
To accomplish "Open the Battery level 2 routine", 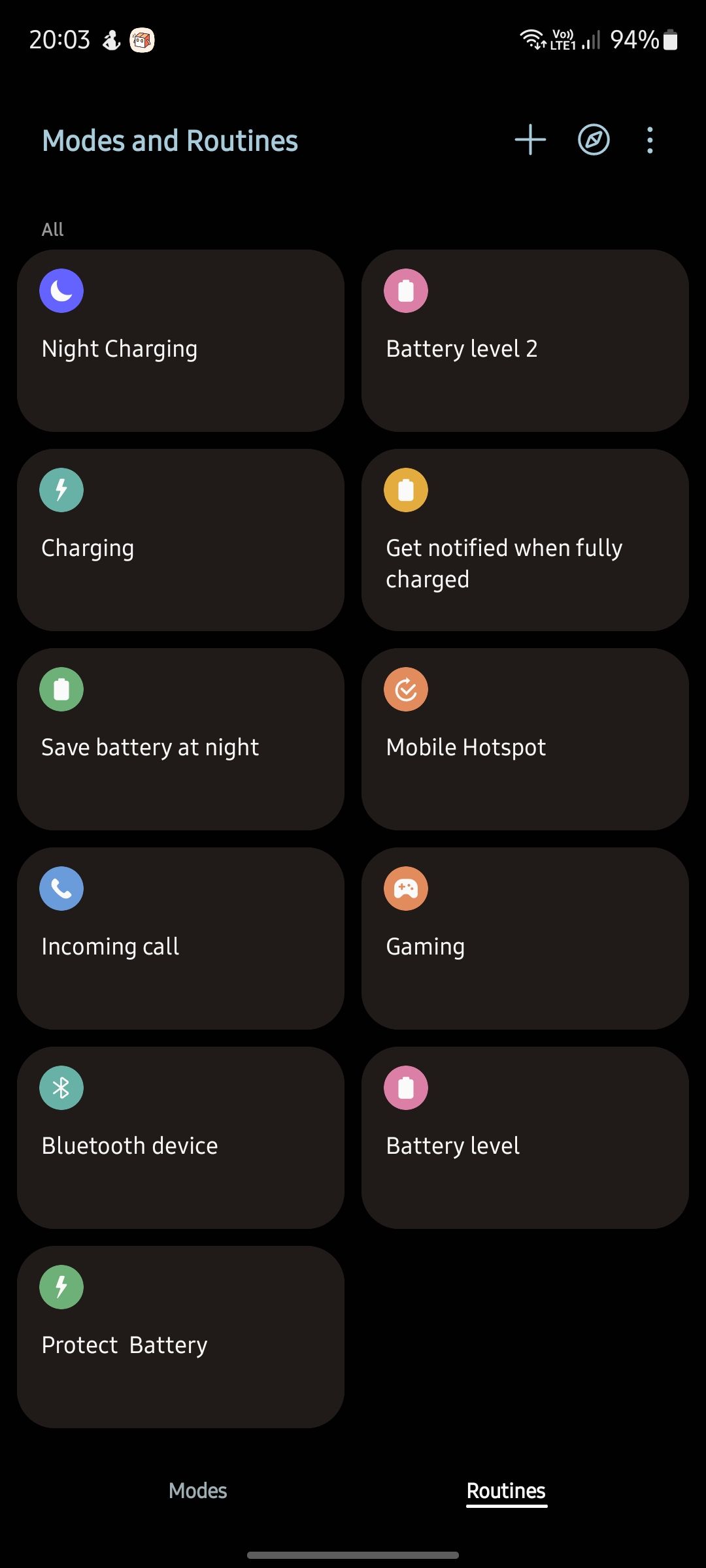I will [525, 340].
